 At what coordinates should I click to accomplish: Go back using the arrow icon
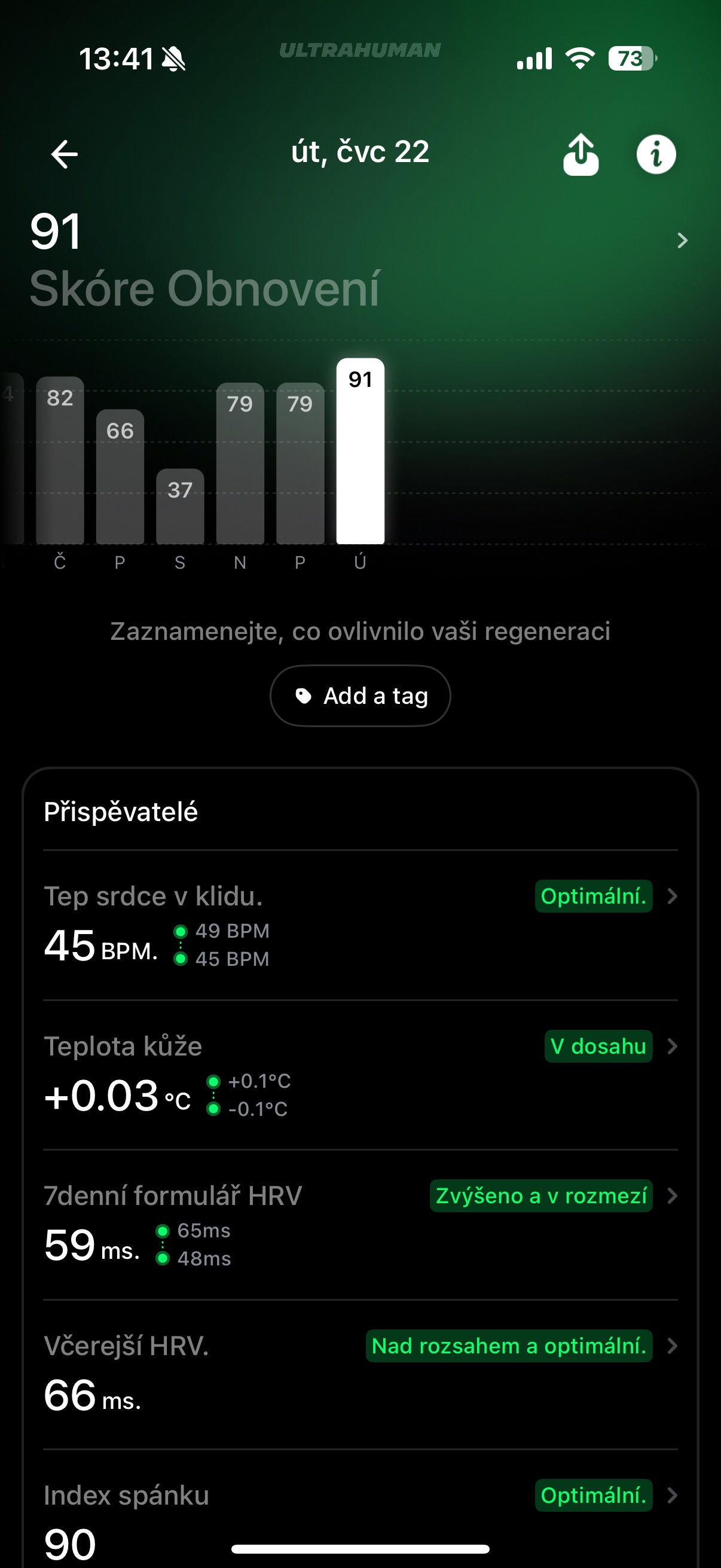(x=64, y=154)
